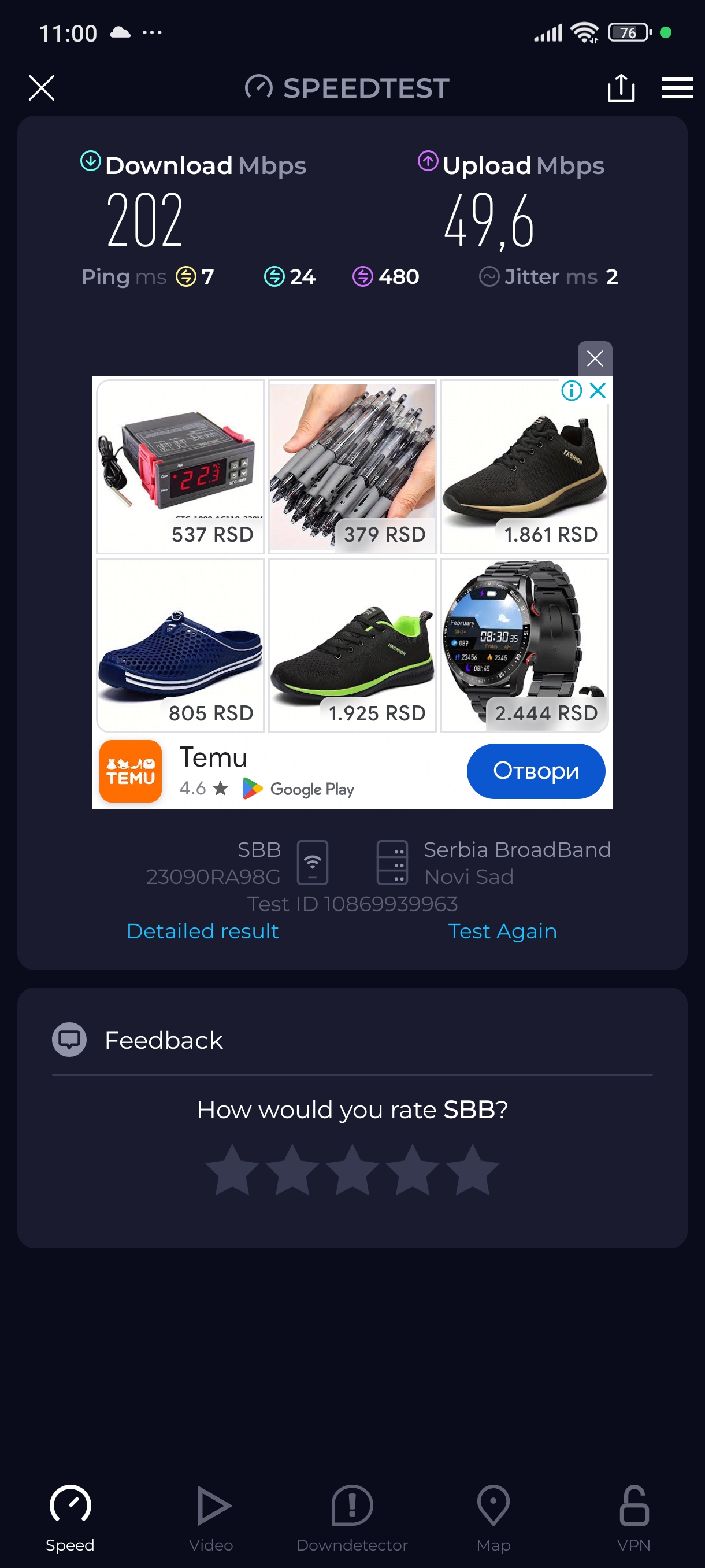705x1568 pixels.
Task: Close the speed test results
Action: 42,88
